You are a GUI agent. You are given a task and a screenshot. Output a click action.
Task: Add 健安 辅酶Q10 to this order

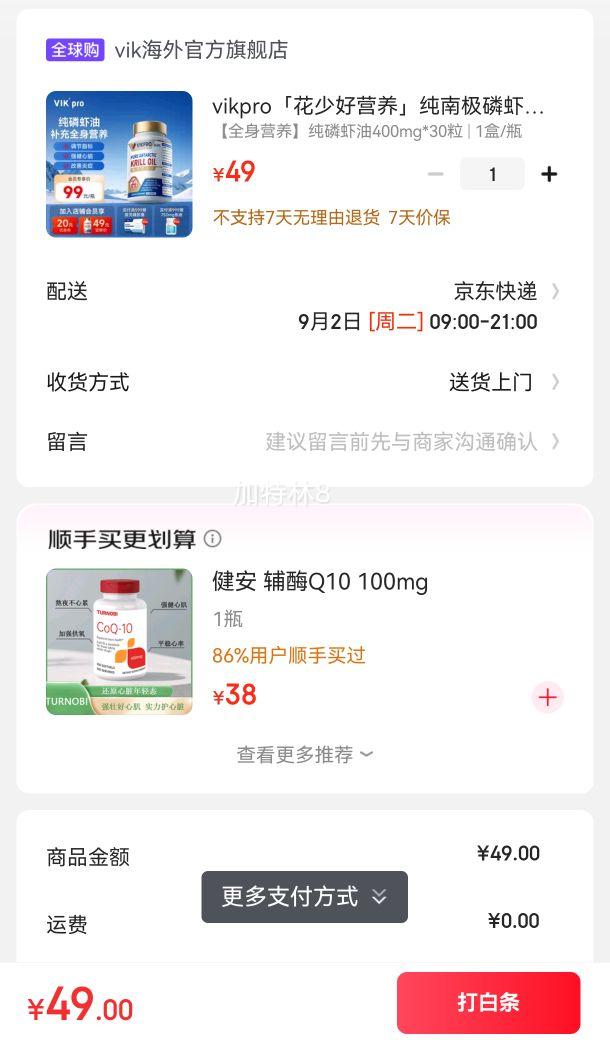(547, 697)
